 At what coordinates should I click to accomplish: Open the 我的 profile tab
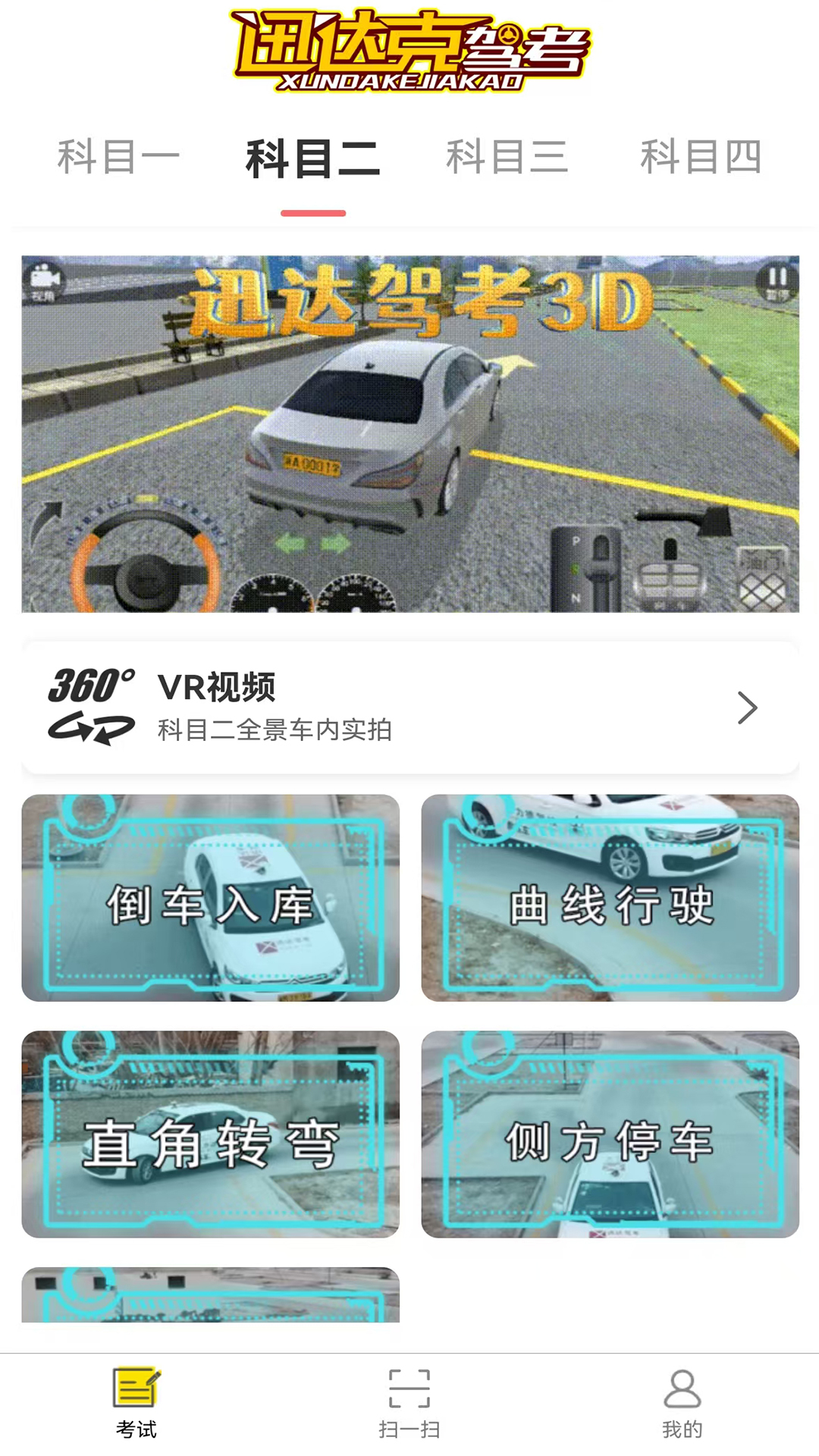click(x=682, y=1404)
